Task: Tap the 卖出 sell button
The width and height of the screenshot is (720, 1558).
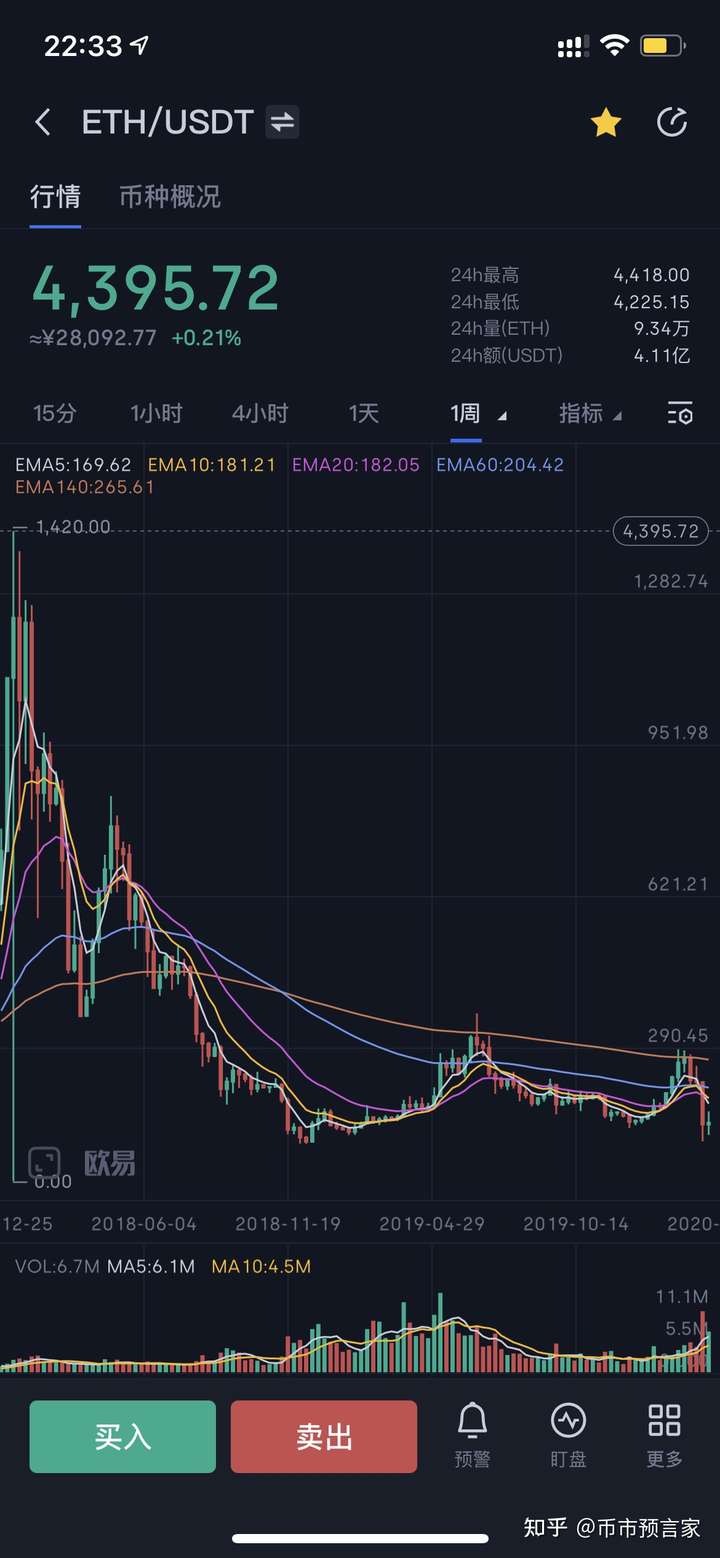Action: pos(323,1437)
